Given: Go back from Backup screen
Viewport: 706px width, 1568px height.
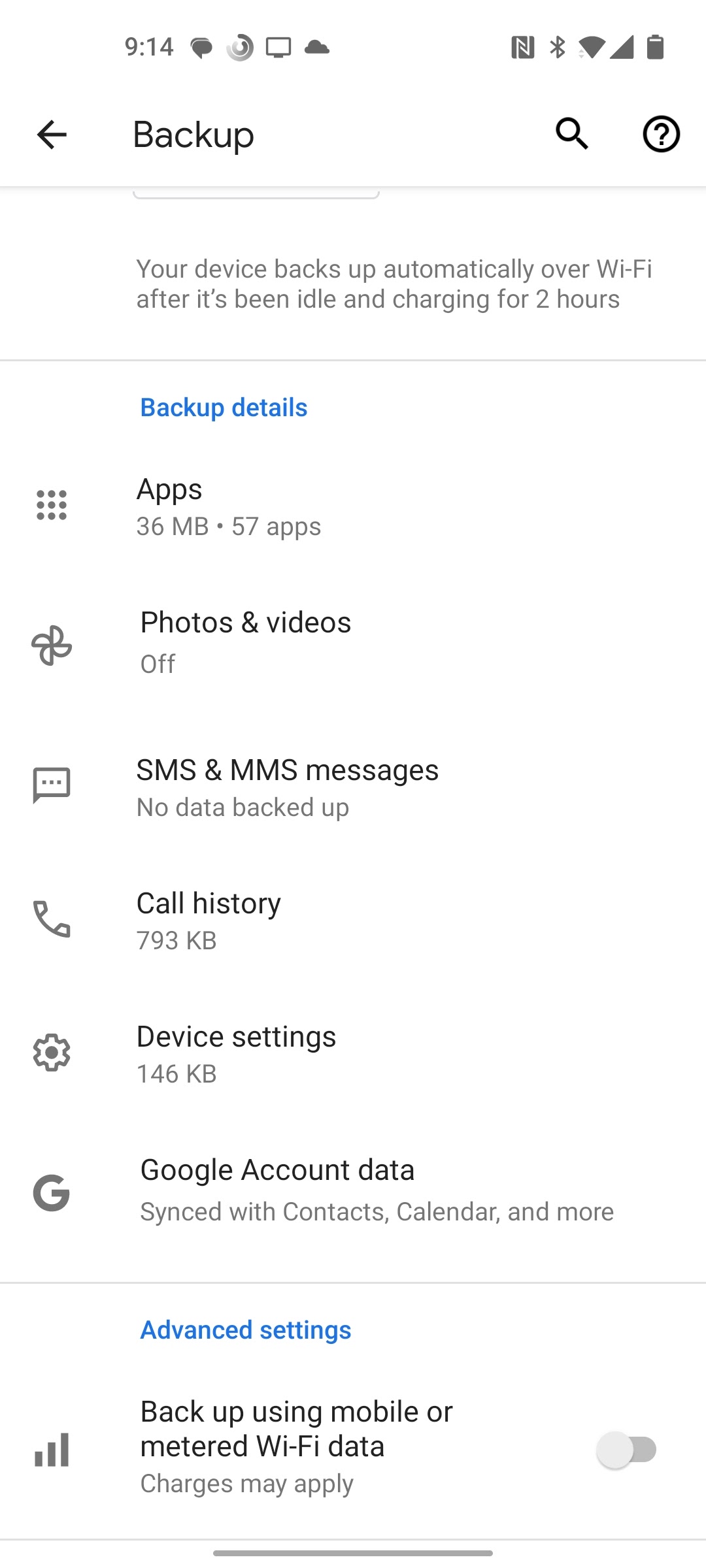Looking at the screenshot, I should pos(52,135).
